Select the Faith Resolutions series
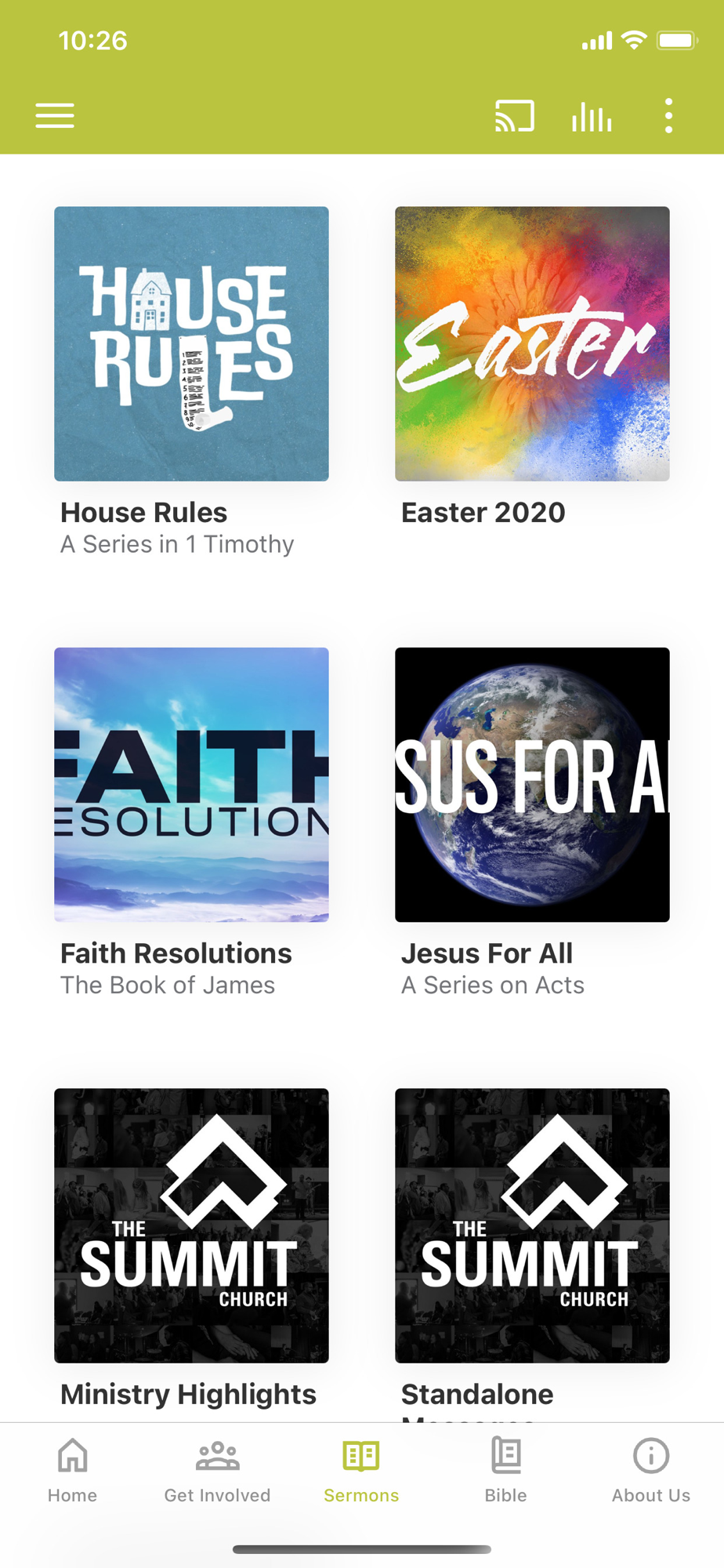The image size is (724, 1568). 191,785
